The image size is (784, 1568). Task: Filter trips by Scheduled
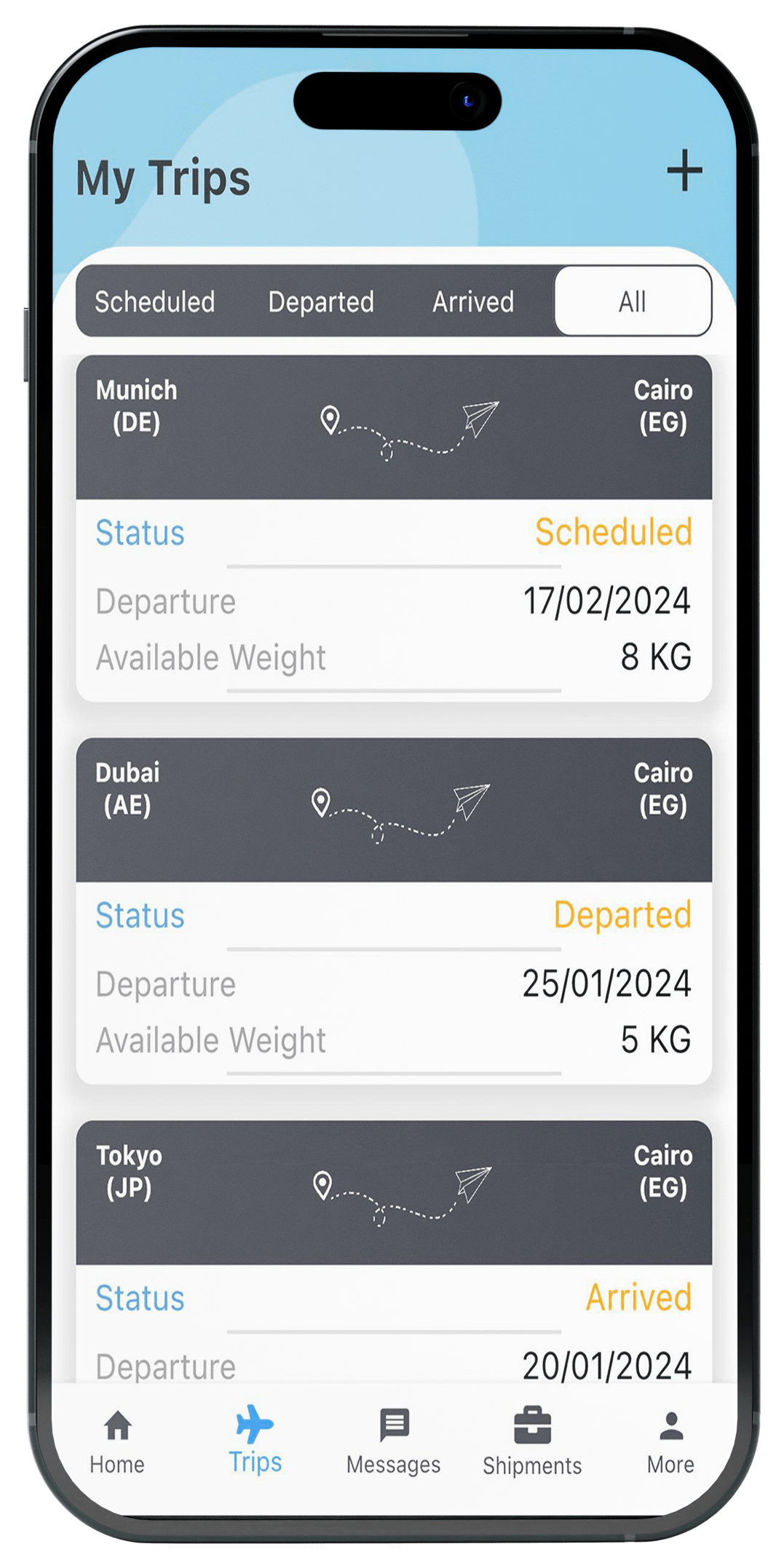pos(155,301)
